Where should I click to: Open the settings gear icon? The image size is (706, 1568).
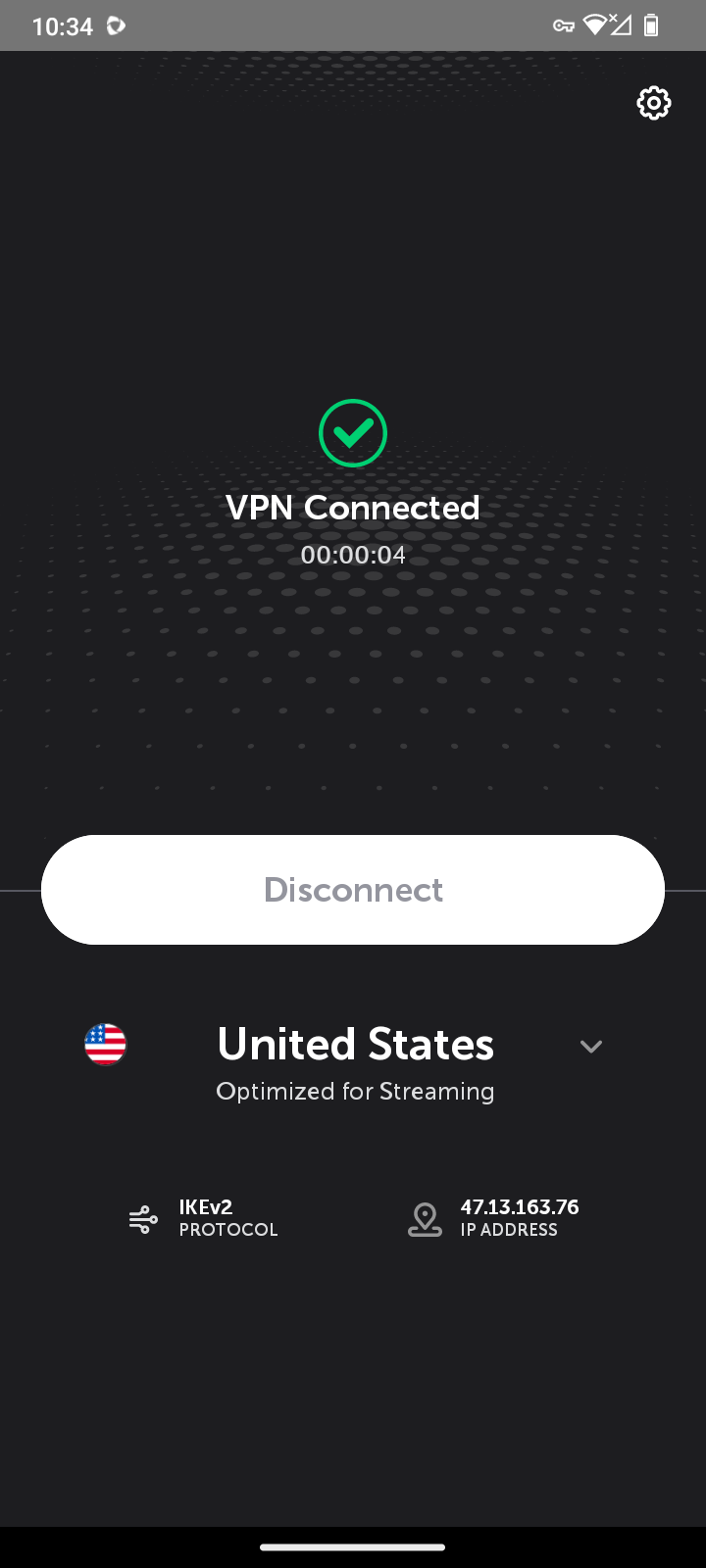[654, 103]
